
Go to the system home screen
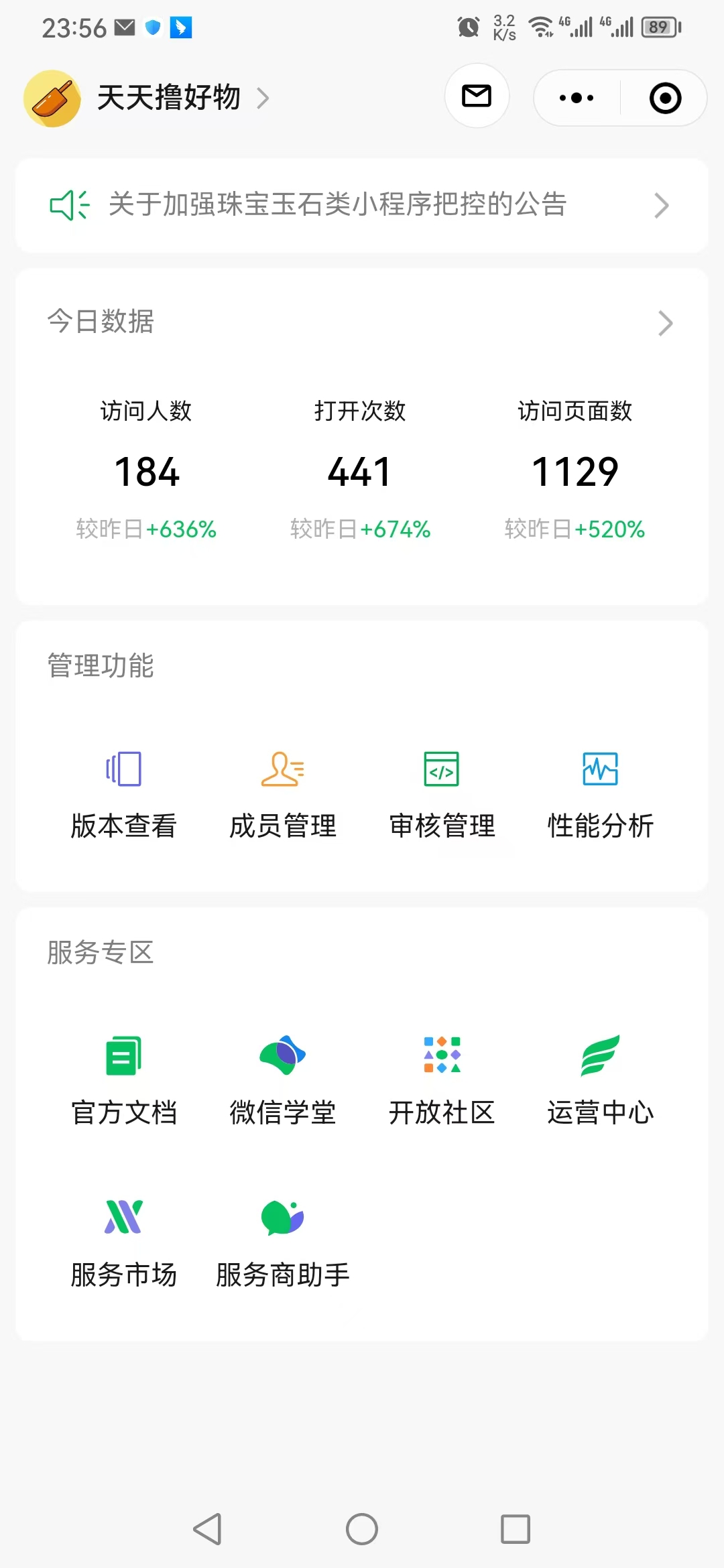pos(362,1529)
